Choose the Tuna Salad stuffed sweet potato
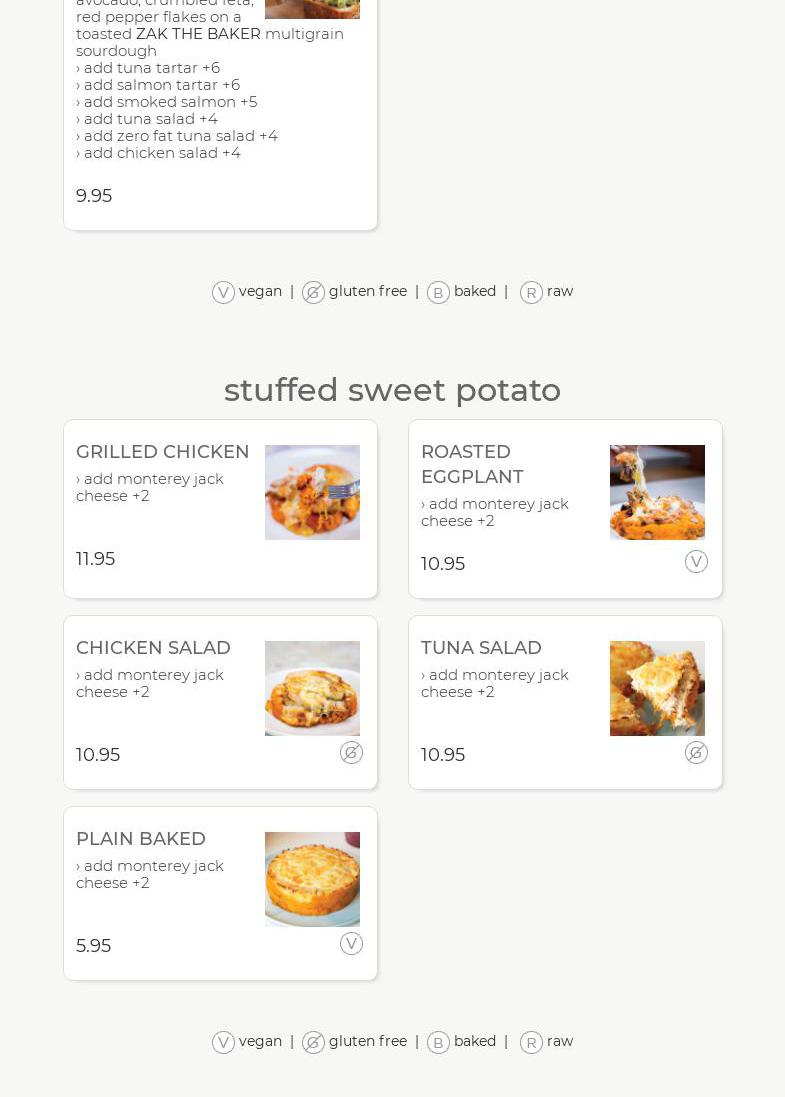The width and height of the screenshot is (785, 1097). pyautogui.click(x=565, y=702)
